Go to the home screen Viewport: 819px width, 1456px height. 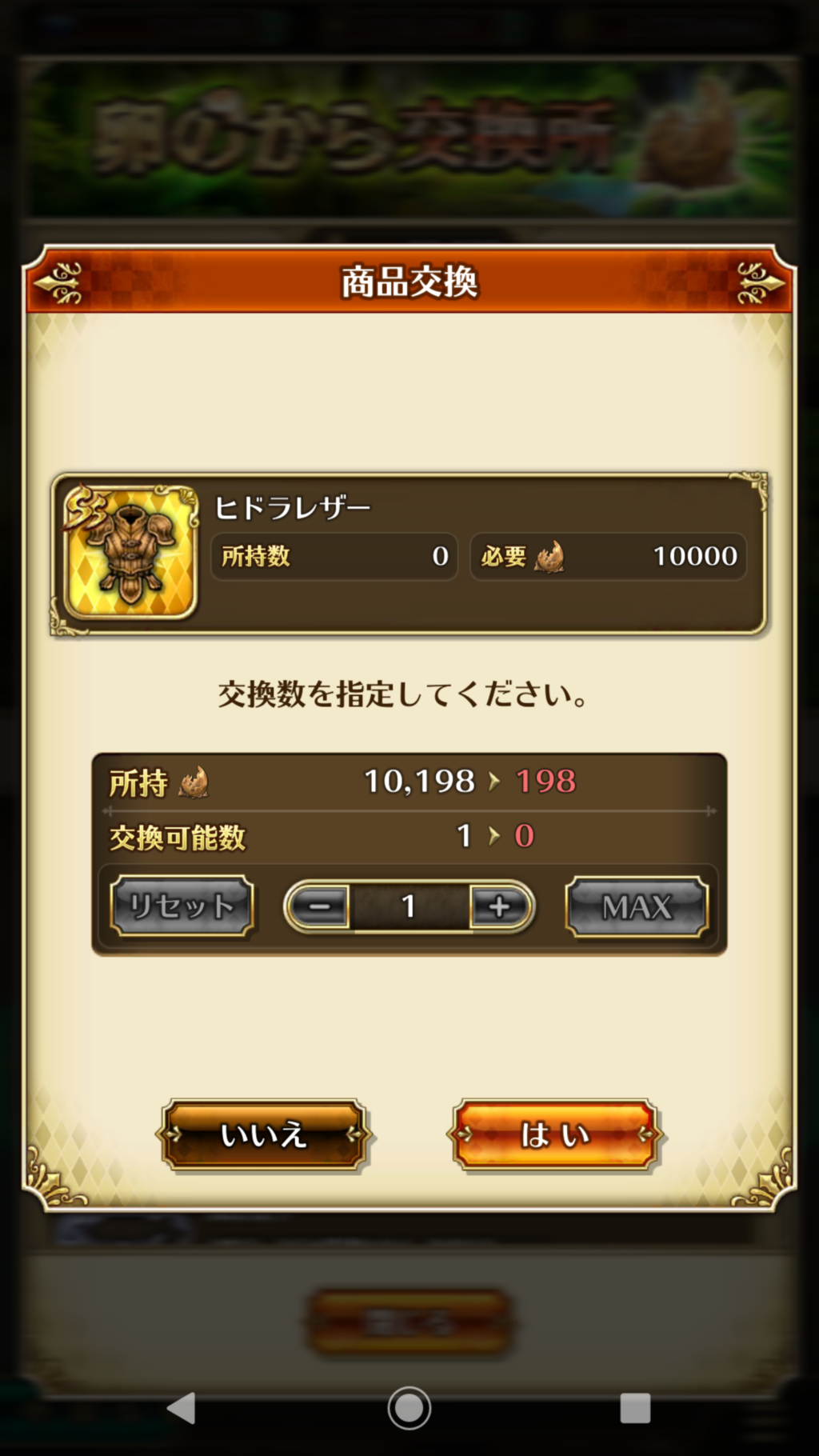pyautogui.click(x=409, y=1408)
